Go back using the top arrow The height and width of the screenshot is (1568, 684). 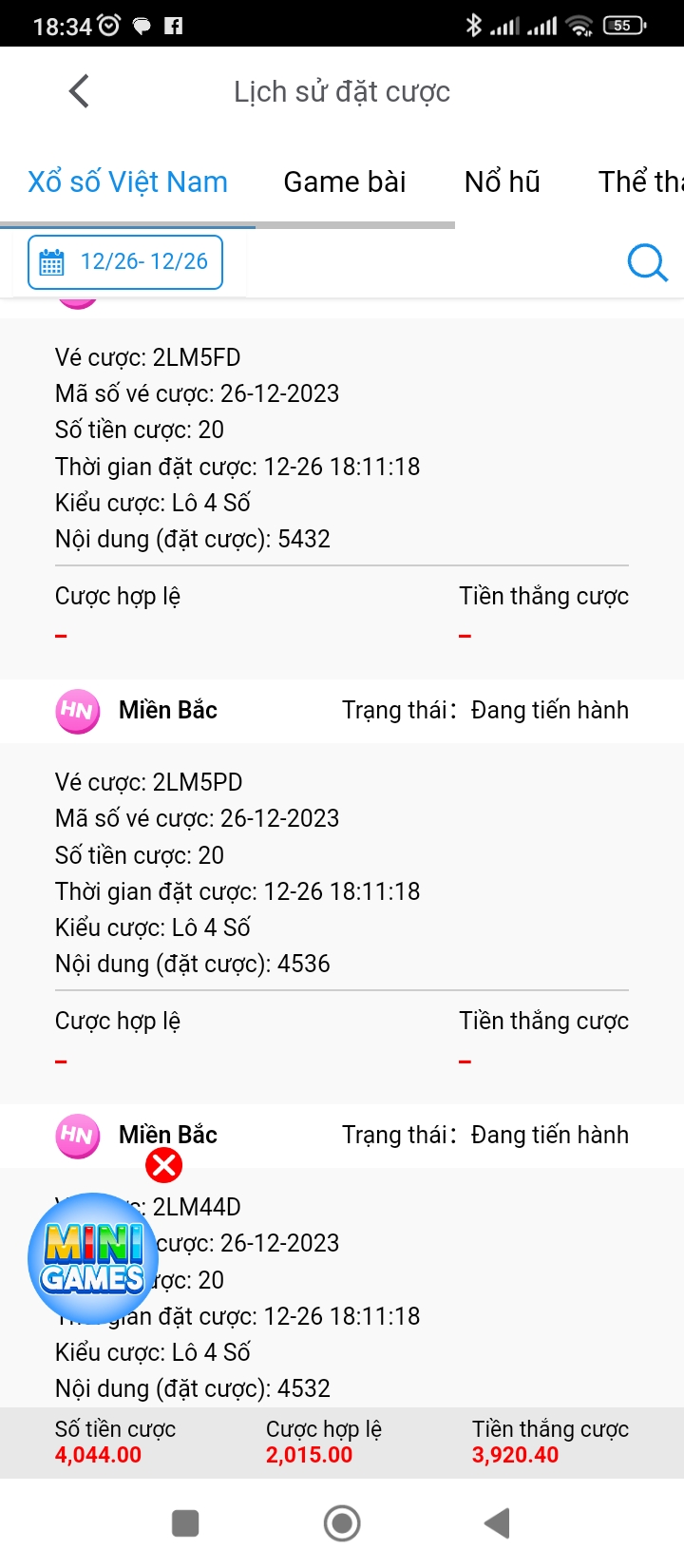point(80,92)
